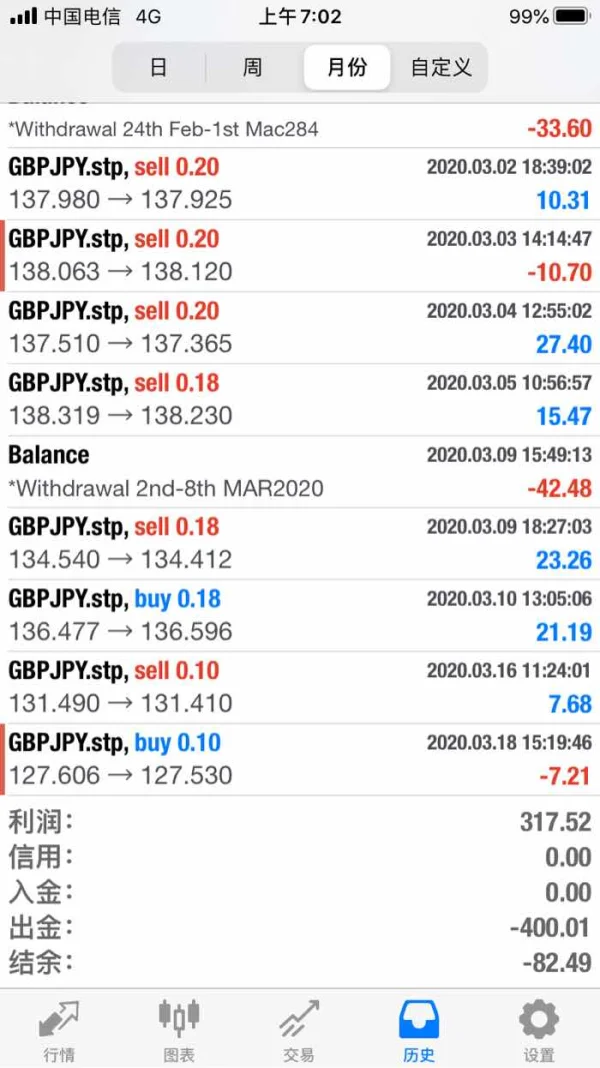Select the 周 period filter
600x1068 pixels.
(252, 68)
